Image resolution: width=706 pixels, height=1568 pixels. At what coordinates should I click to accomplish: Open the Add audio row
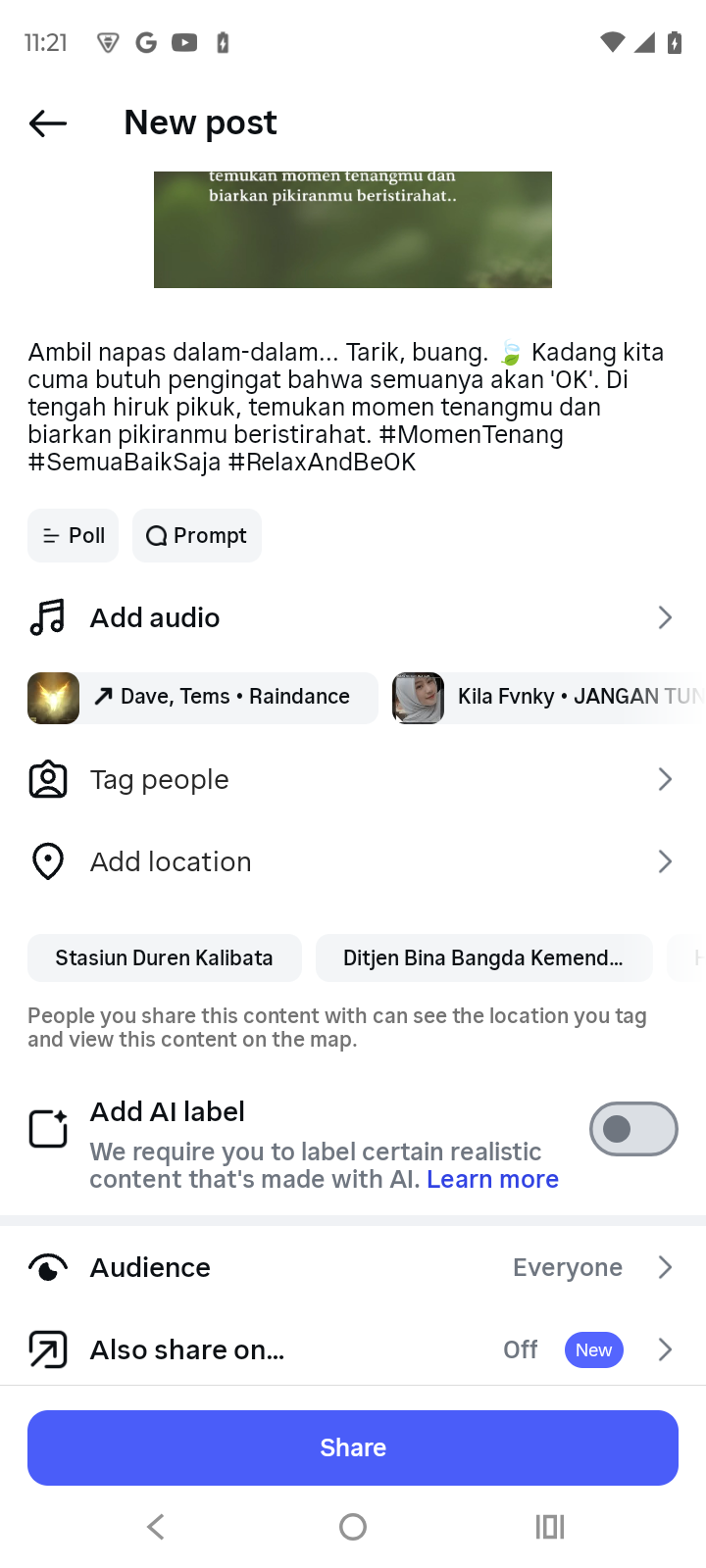click(x=353, y=617)
